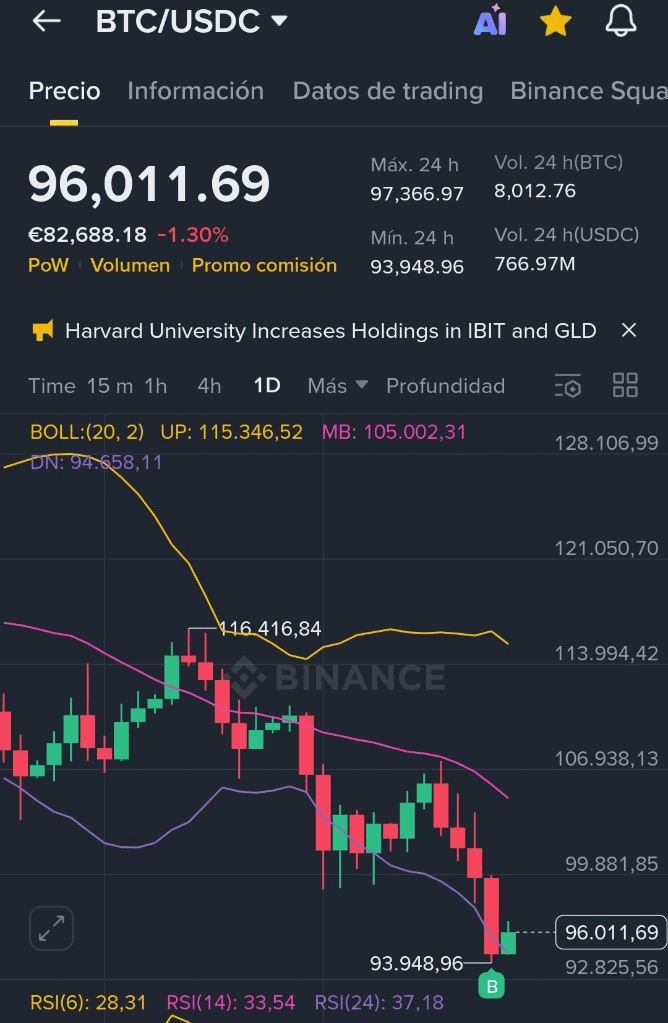
Task: Select the 1h timeframe
Action: (x=155, y=386)
